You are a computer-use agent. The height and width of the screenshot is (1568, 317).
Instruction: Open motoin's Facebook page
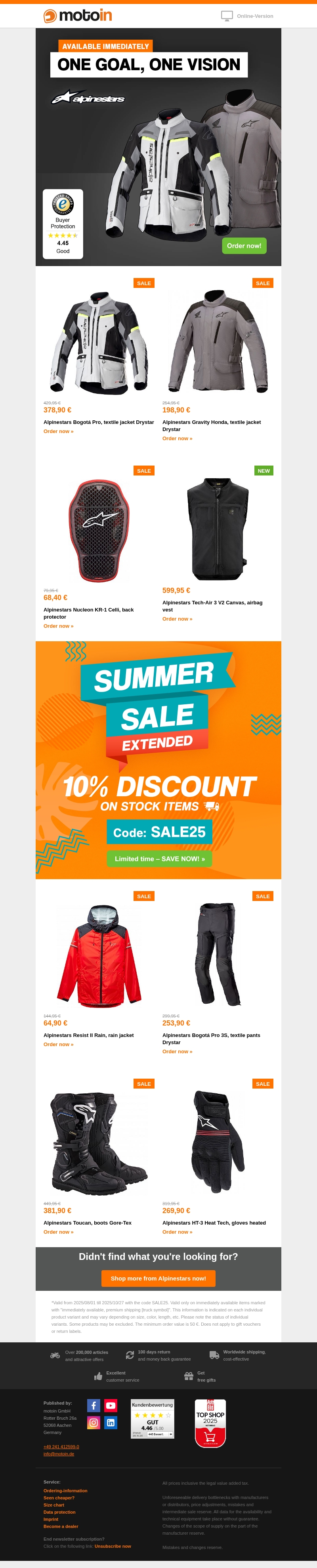coord(94,1405)
